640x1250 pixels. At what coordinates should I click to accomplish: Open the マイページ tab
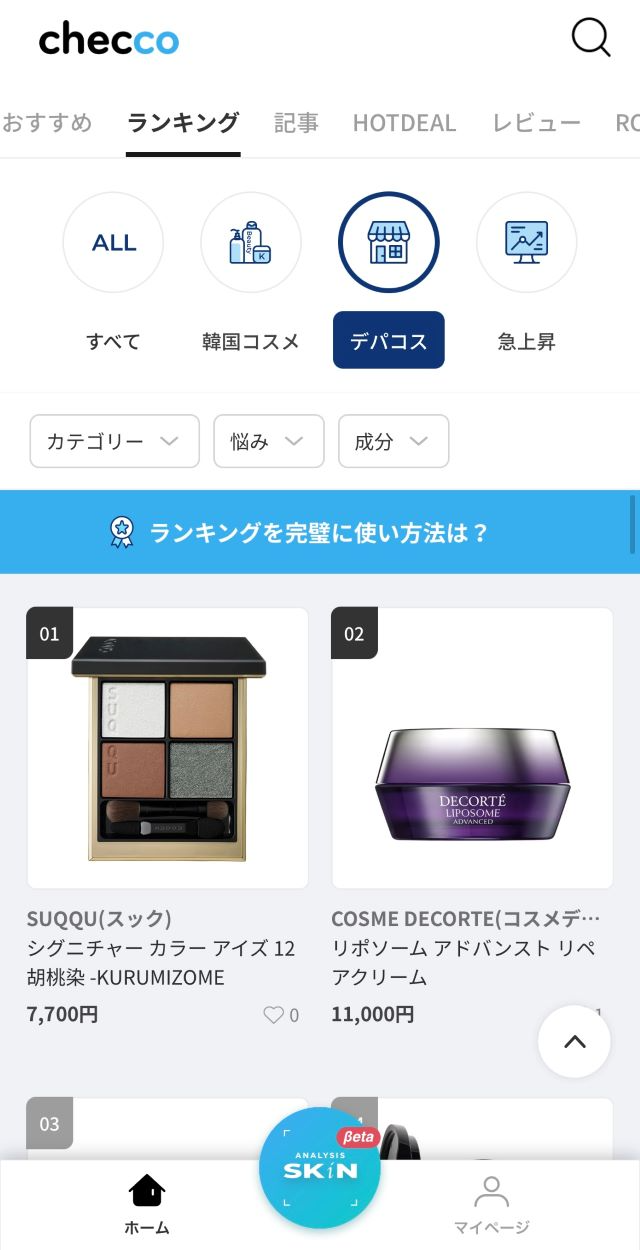point(491,1205)
